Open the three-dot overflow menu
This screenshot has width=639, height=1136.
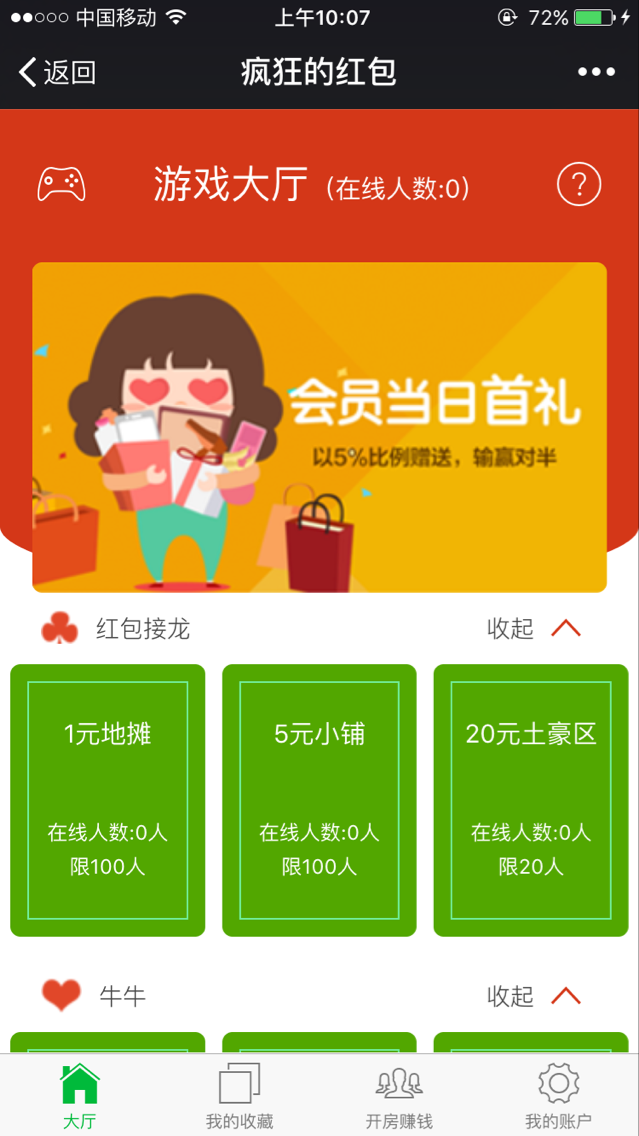coord(596,72)
